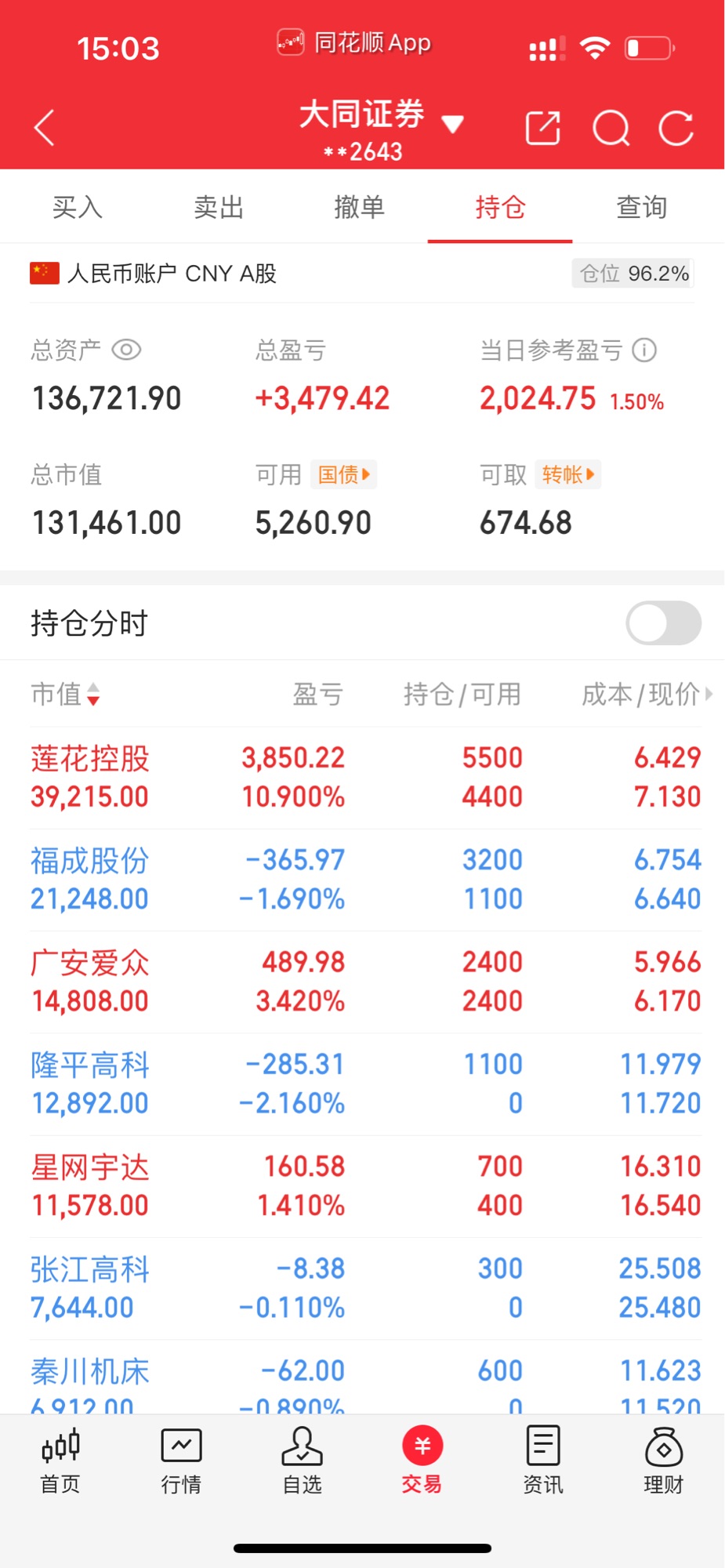Open 理财 in bottom navigation

click(664, 1461)
